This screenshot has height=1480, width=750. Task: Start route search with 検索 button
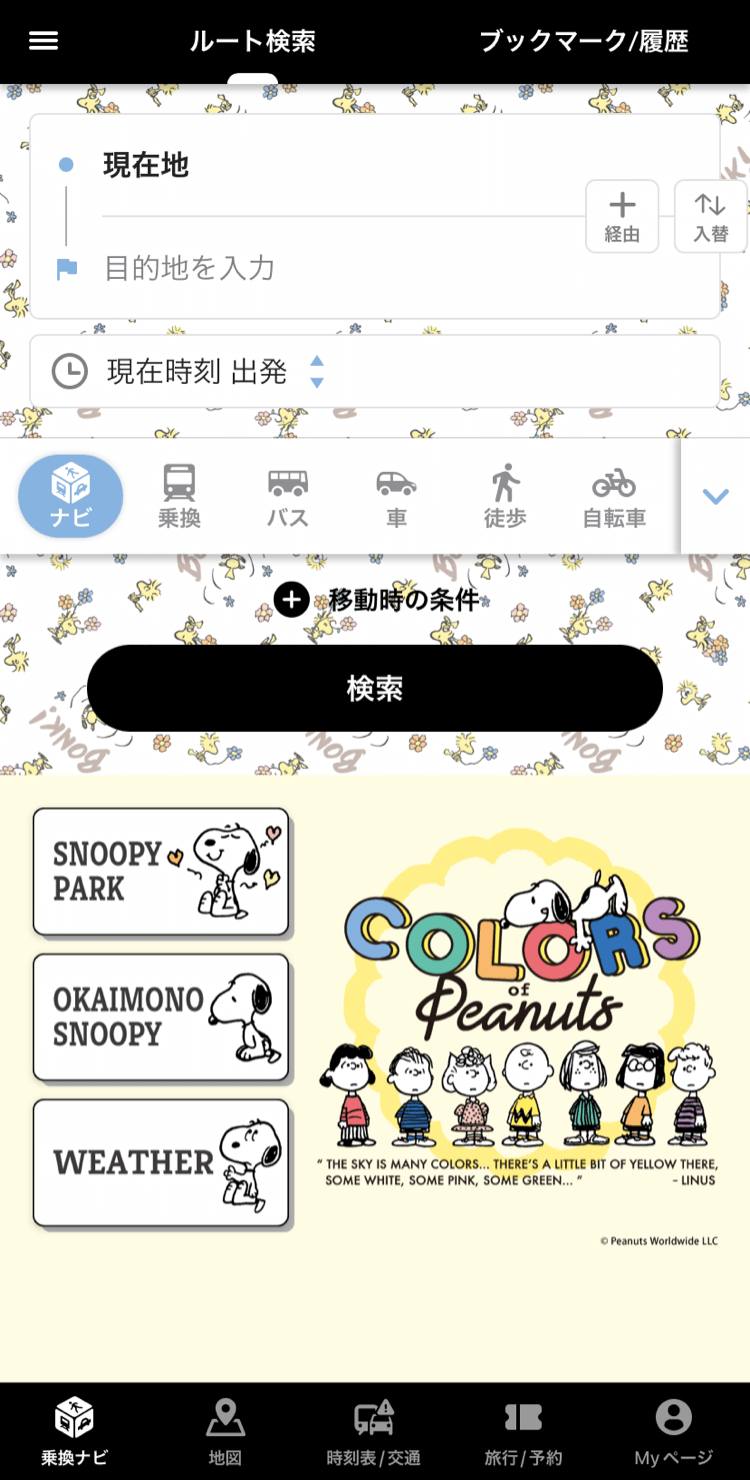[x=375, y=688]
